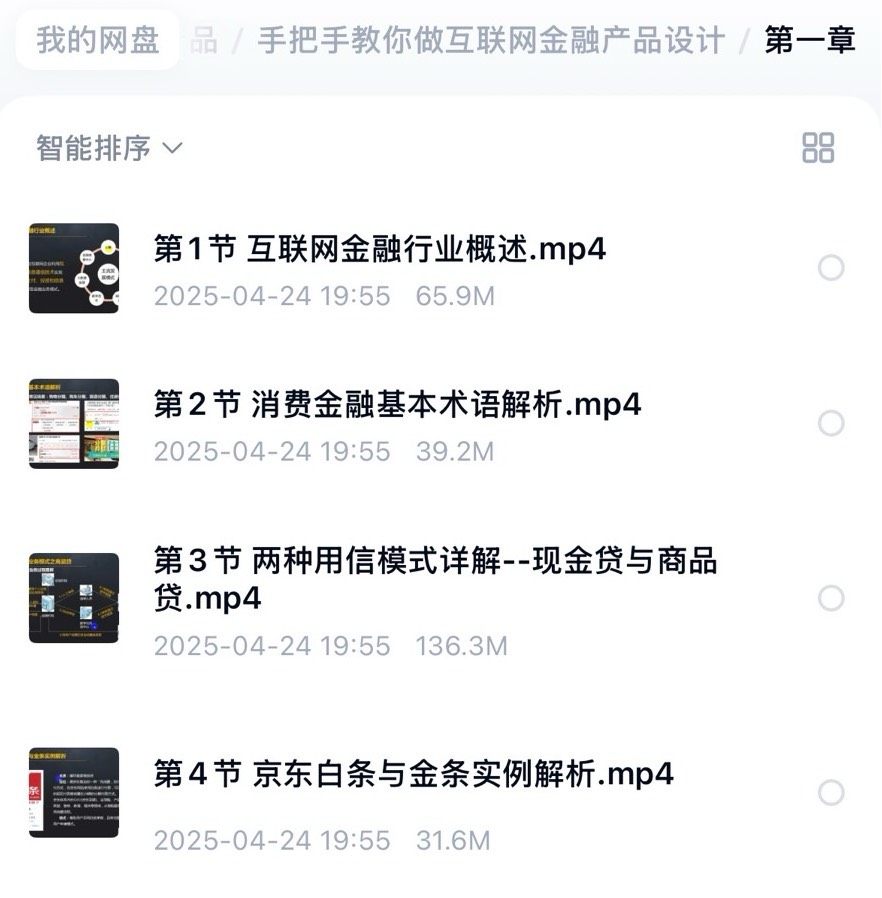Play 第2节 消费金融基本术语解析.mp4
This screenshot has width=882, height=898.
[x=397, y=404]
